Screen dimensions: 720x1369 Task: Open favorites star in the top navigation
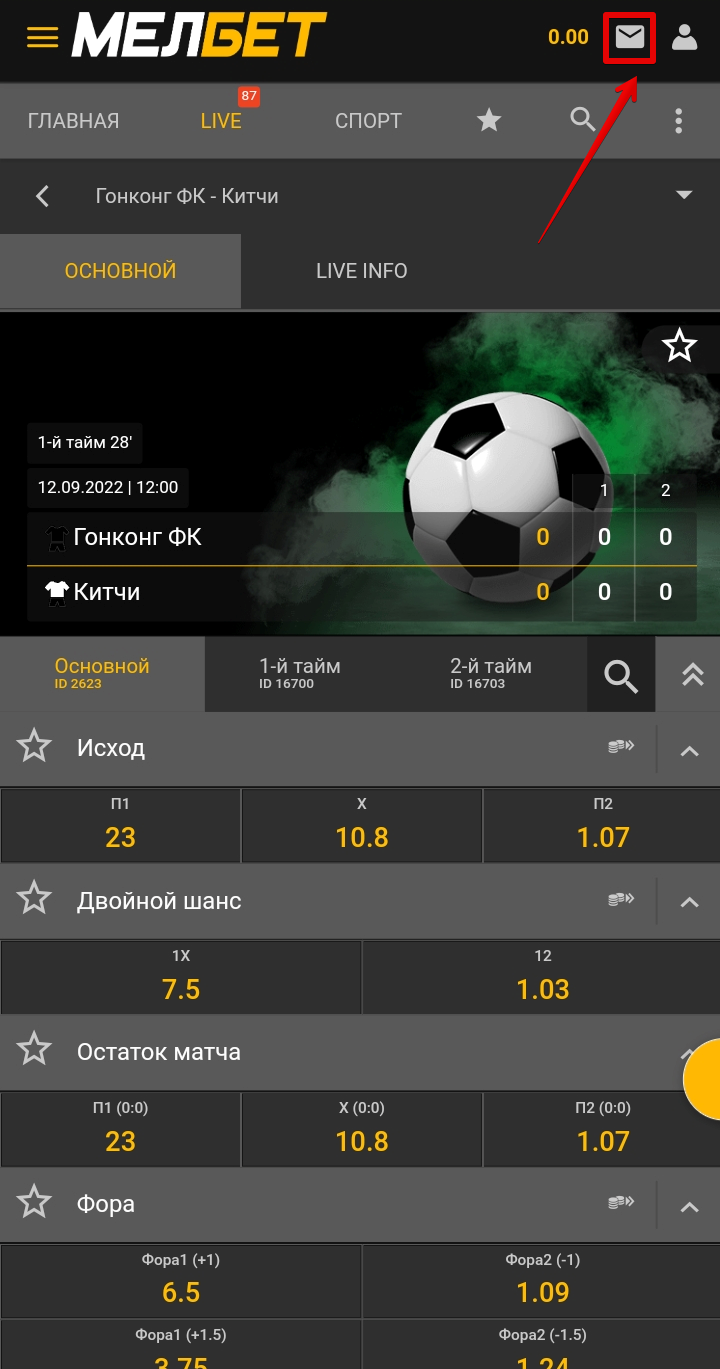pyautogui.click(x=488, y=121)
